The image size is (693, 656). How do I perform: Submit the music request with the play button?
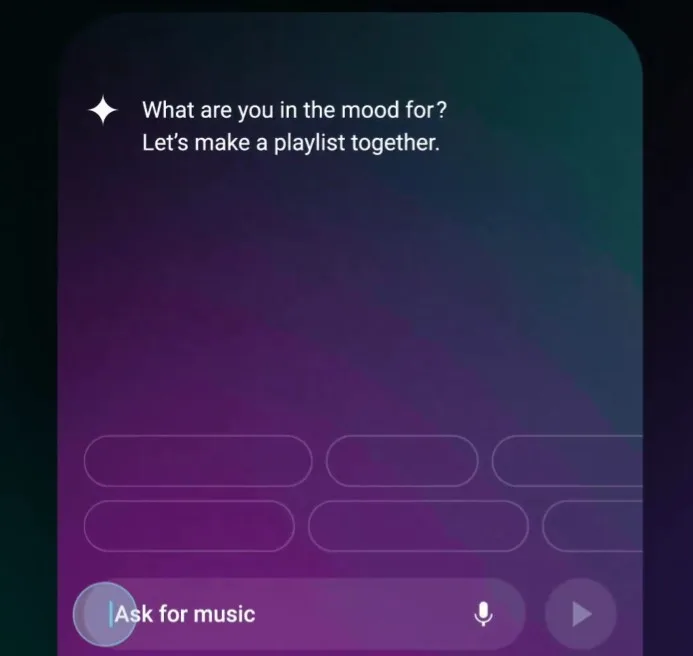click(581, 614)
